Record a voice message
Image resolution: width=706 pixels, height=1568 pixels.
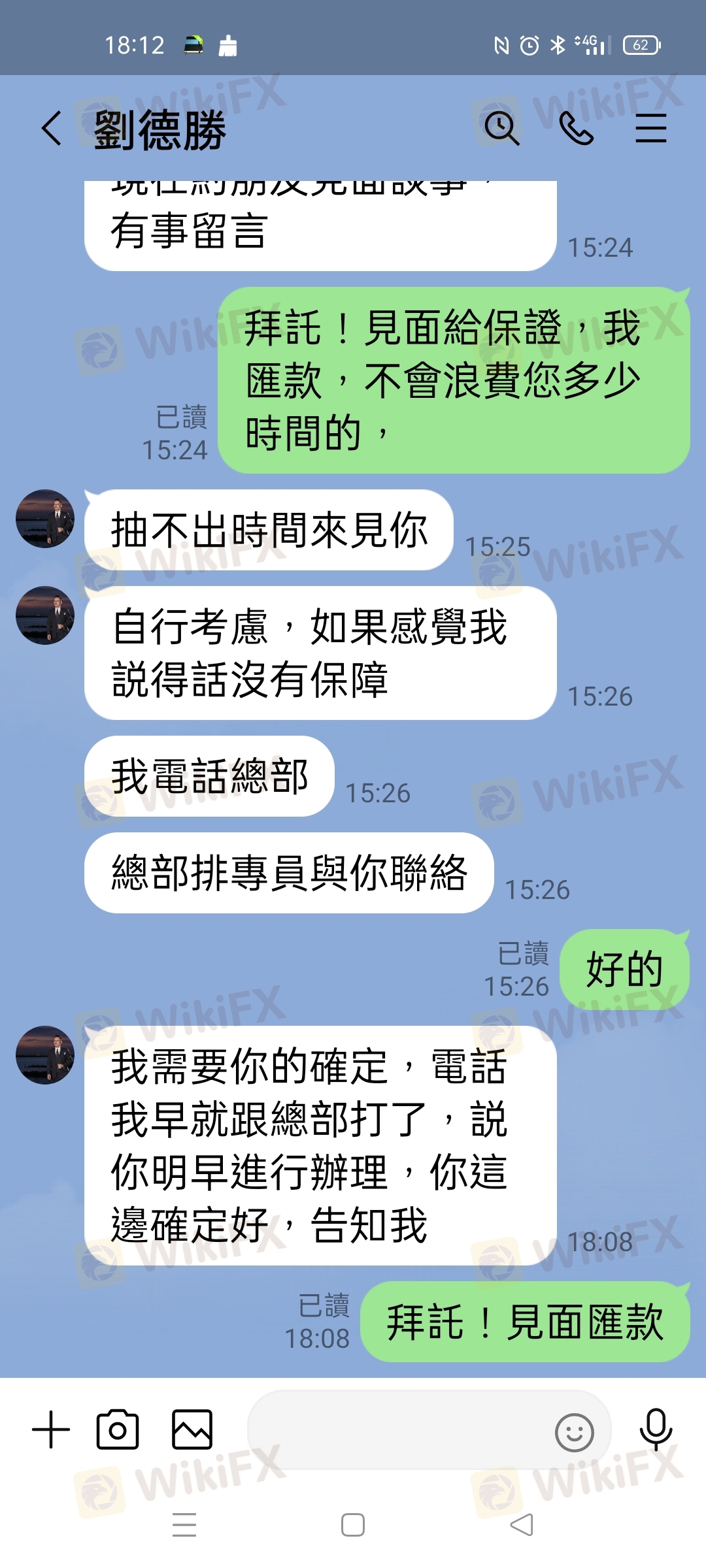(656, 1429)
